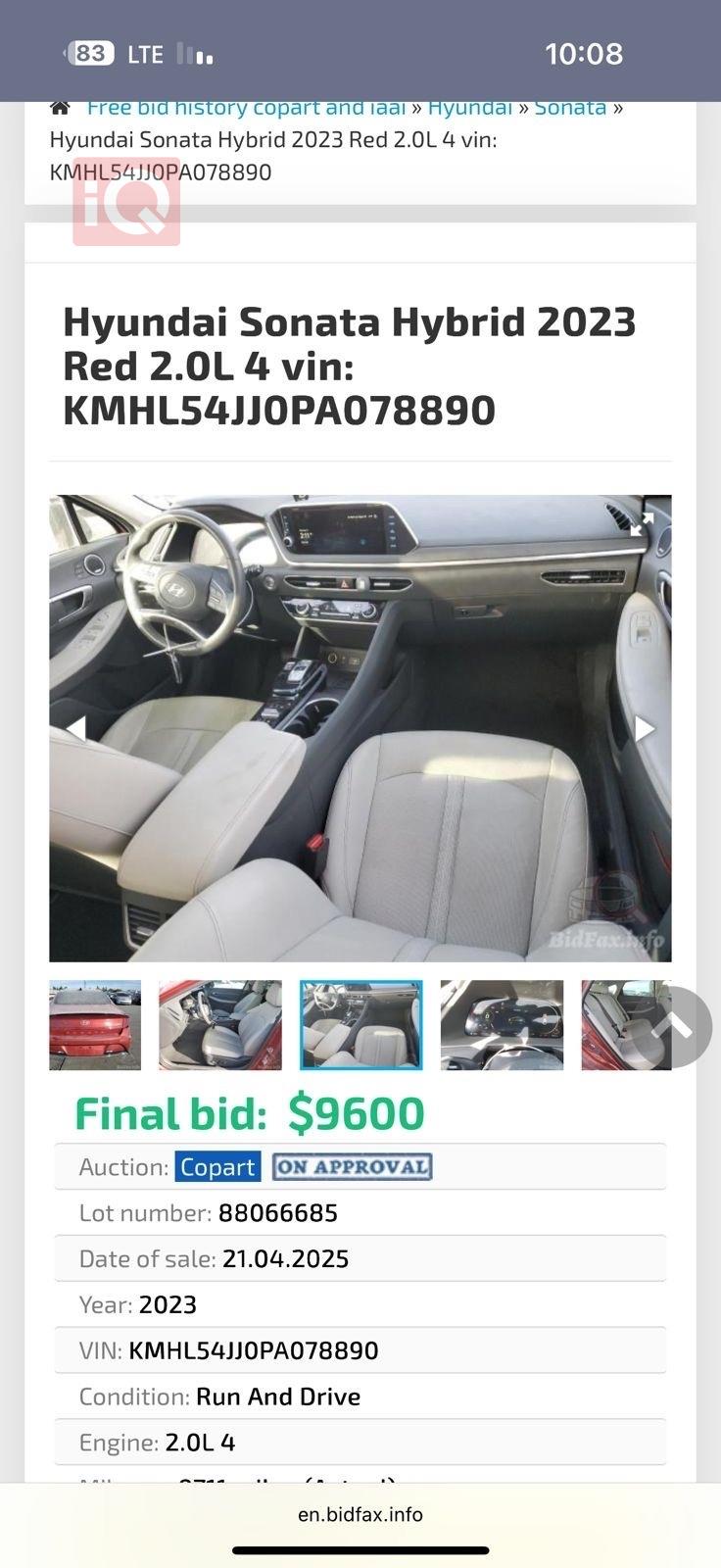Open the home icon in breadcrumbs

[61, 108]
